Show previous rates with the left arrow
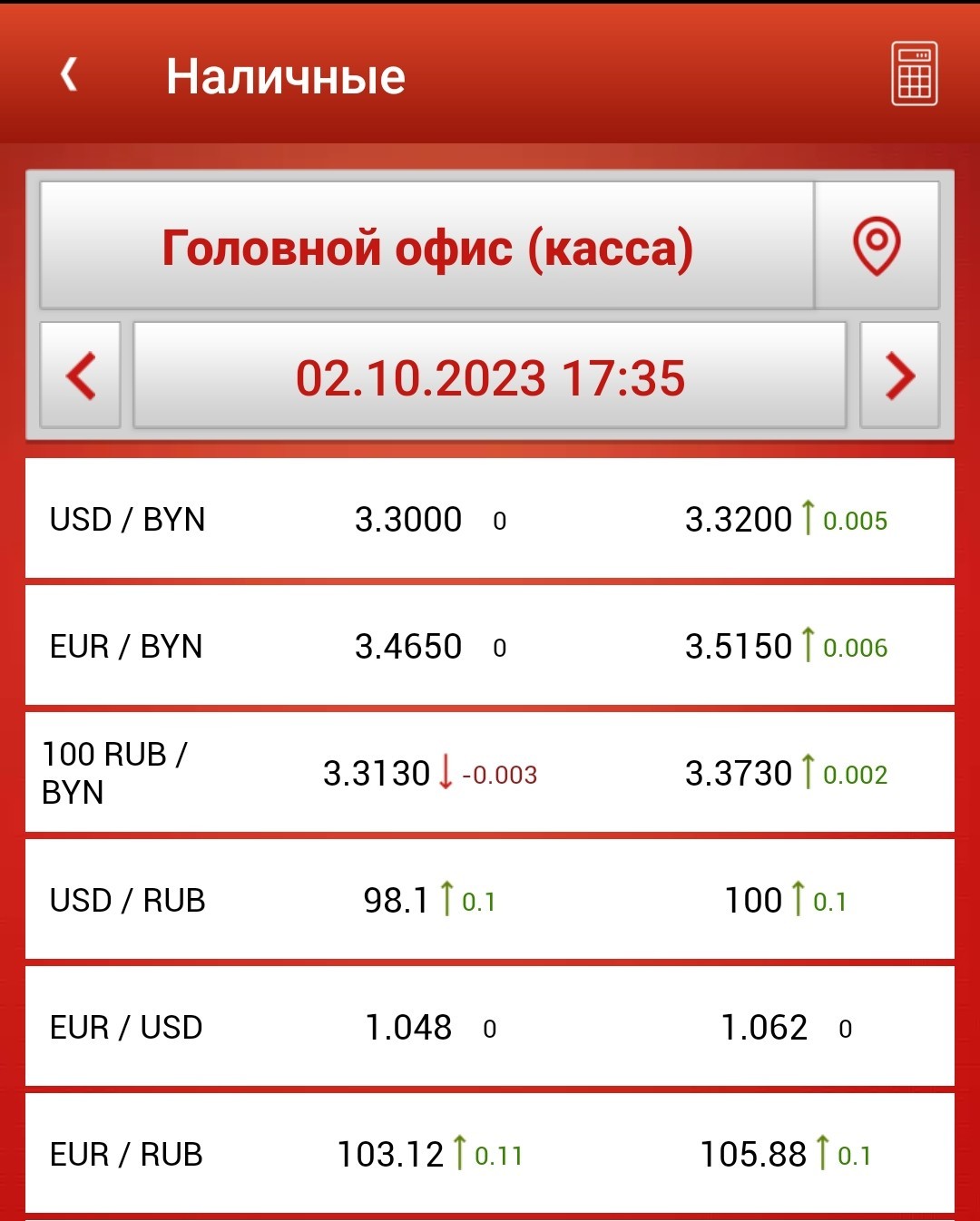Screen dimensions: 980x1221 81,375
